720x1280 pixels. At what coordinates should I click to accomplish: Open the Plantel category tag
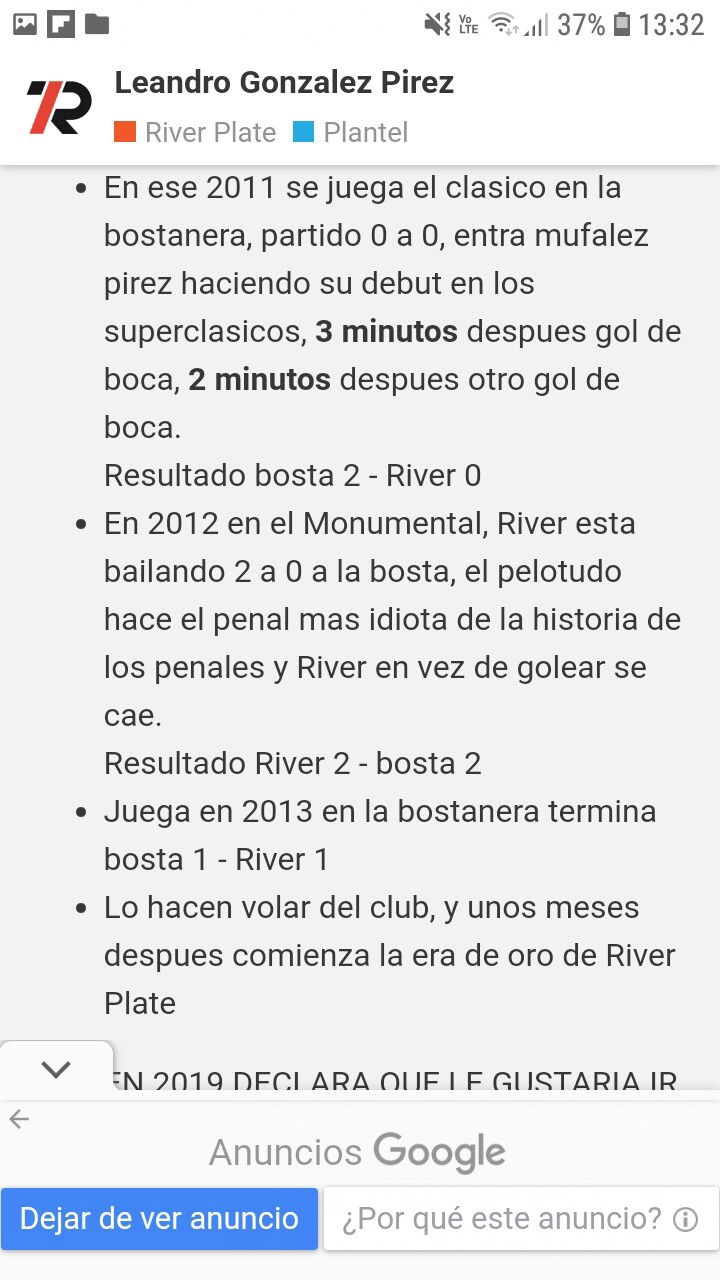350,132
